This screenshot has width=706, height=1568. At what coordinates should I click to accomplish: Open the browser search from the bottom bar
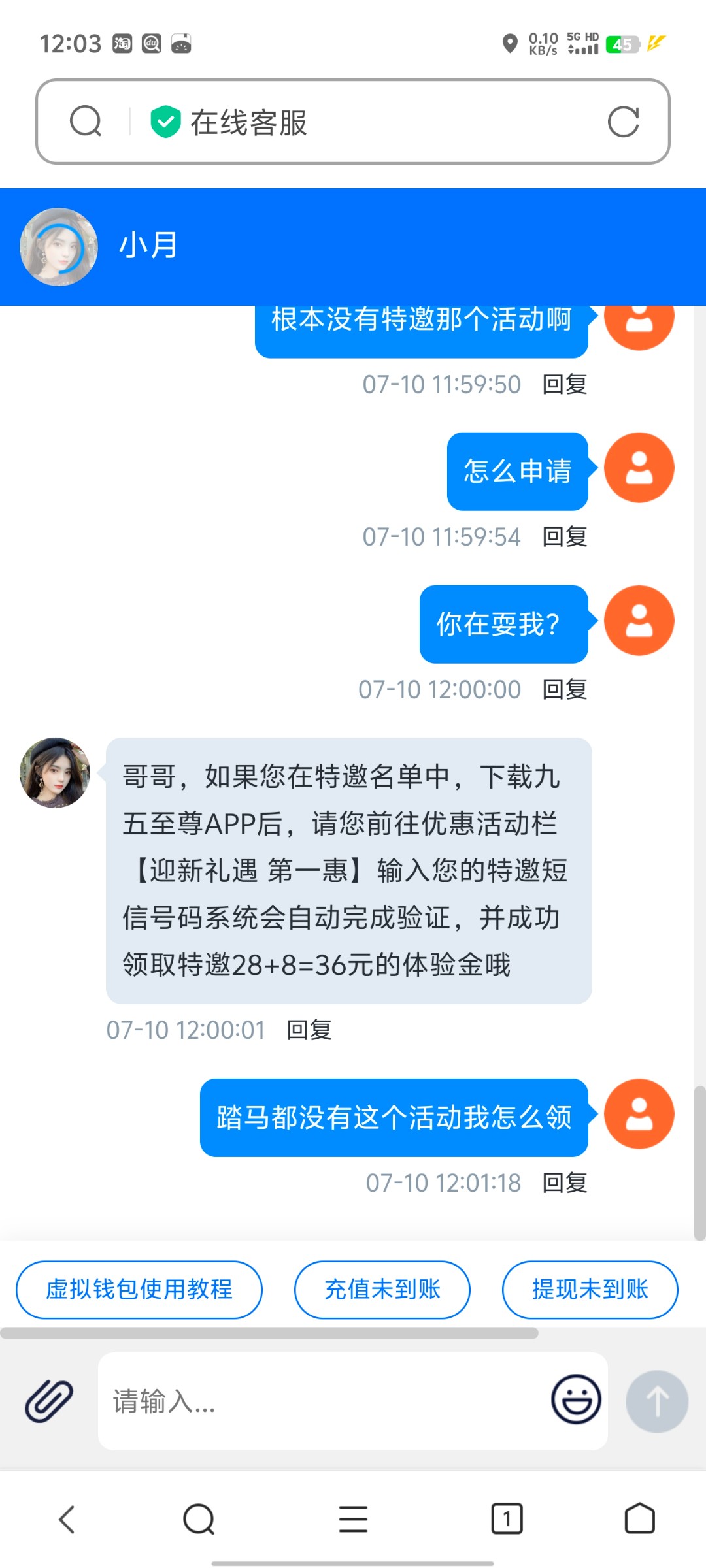[199, 1519]
